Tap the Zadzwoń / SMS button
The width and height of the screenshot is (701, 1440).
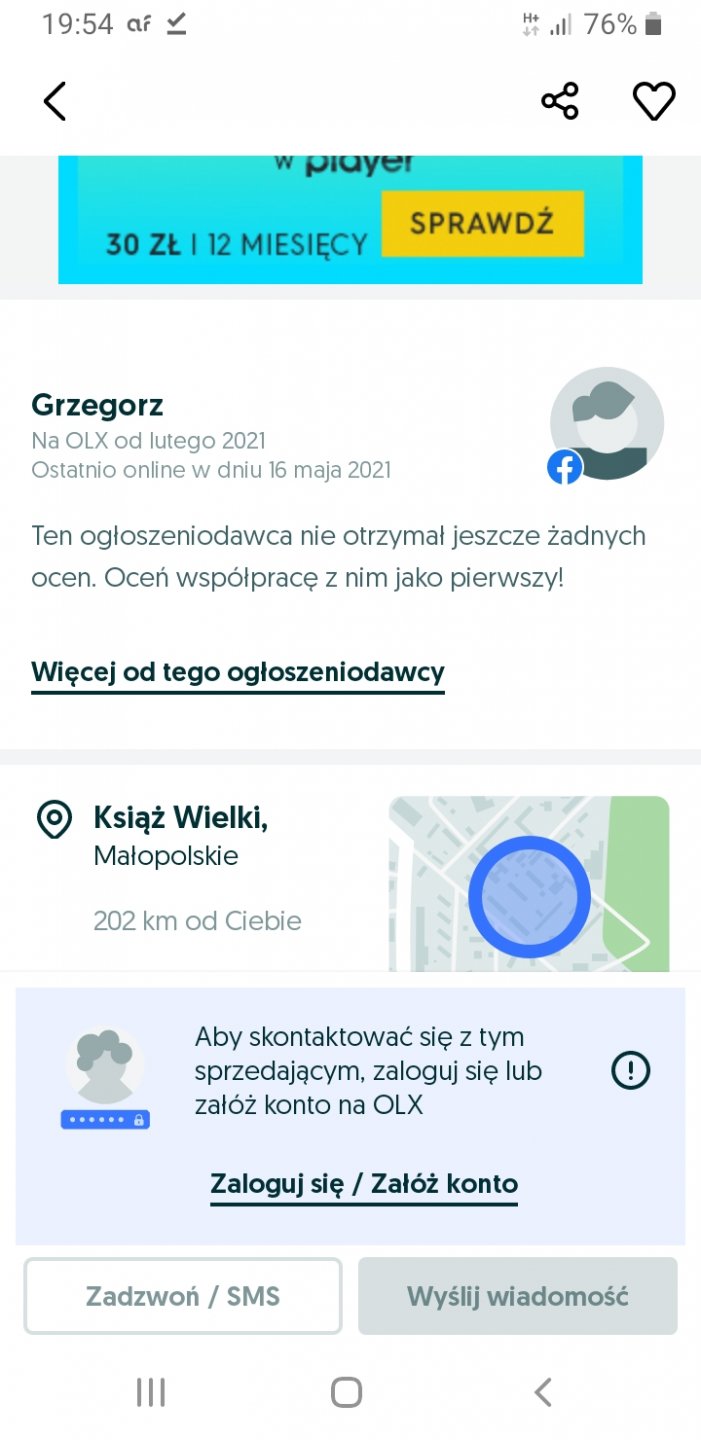point(183,1297)
